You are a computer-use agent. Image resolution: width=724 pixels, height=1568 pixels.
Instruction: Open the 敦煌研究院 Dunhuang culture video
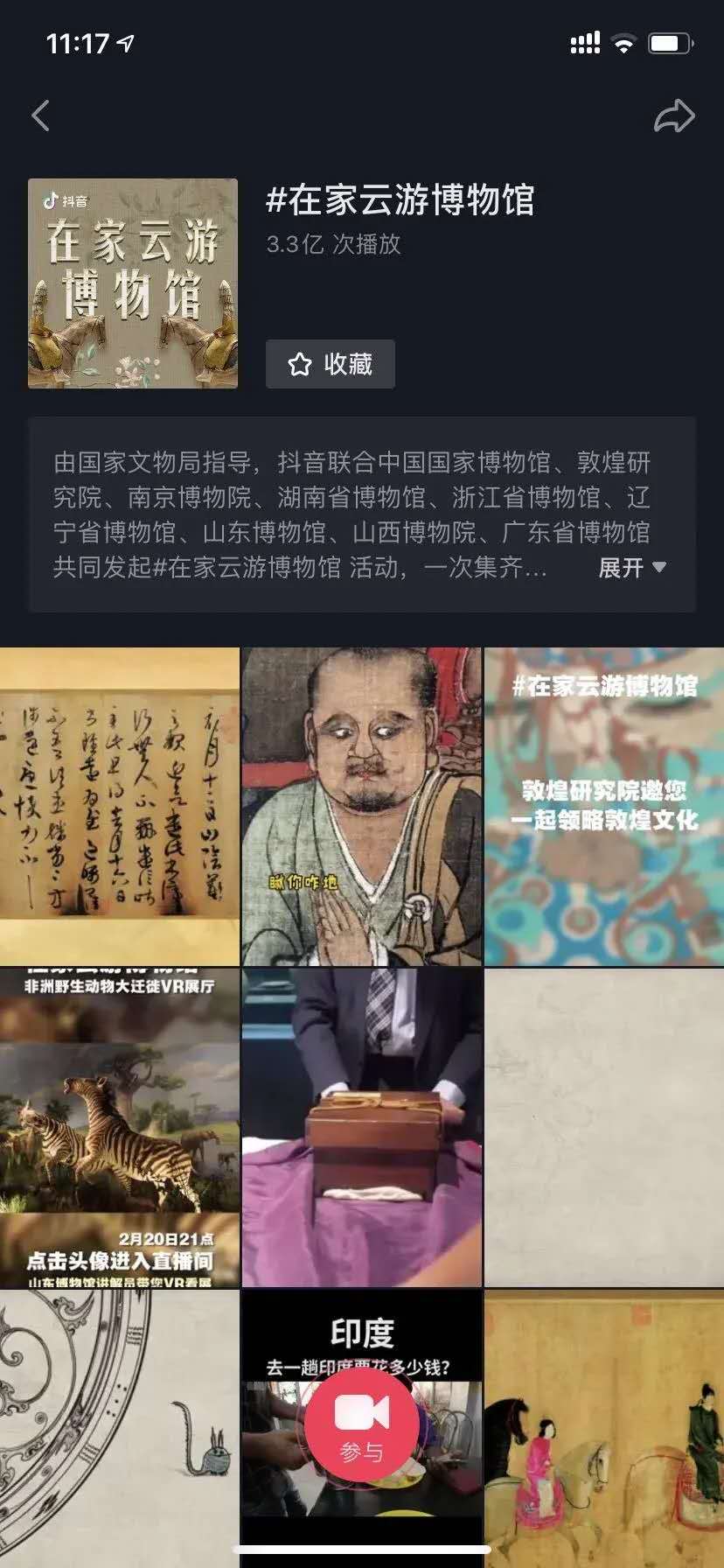click(x=604, y=806)
